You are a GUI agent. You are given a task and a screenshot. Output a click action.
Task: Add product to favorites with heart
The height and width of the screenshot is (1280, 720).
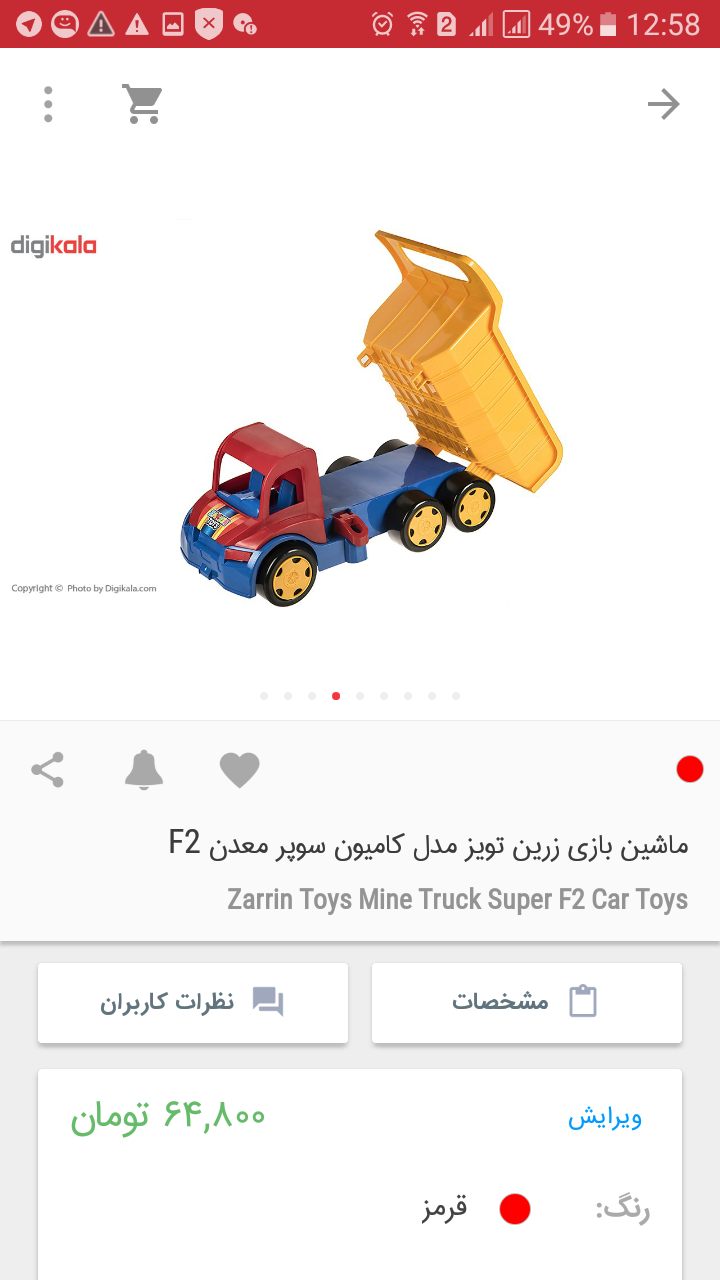pyautogui.click(x=239, y=770)
